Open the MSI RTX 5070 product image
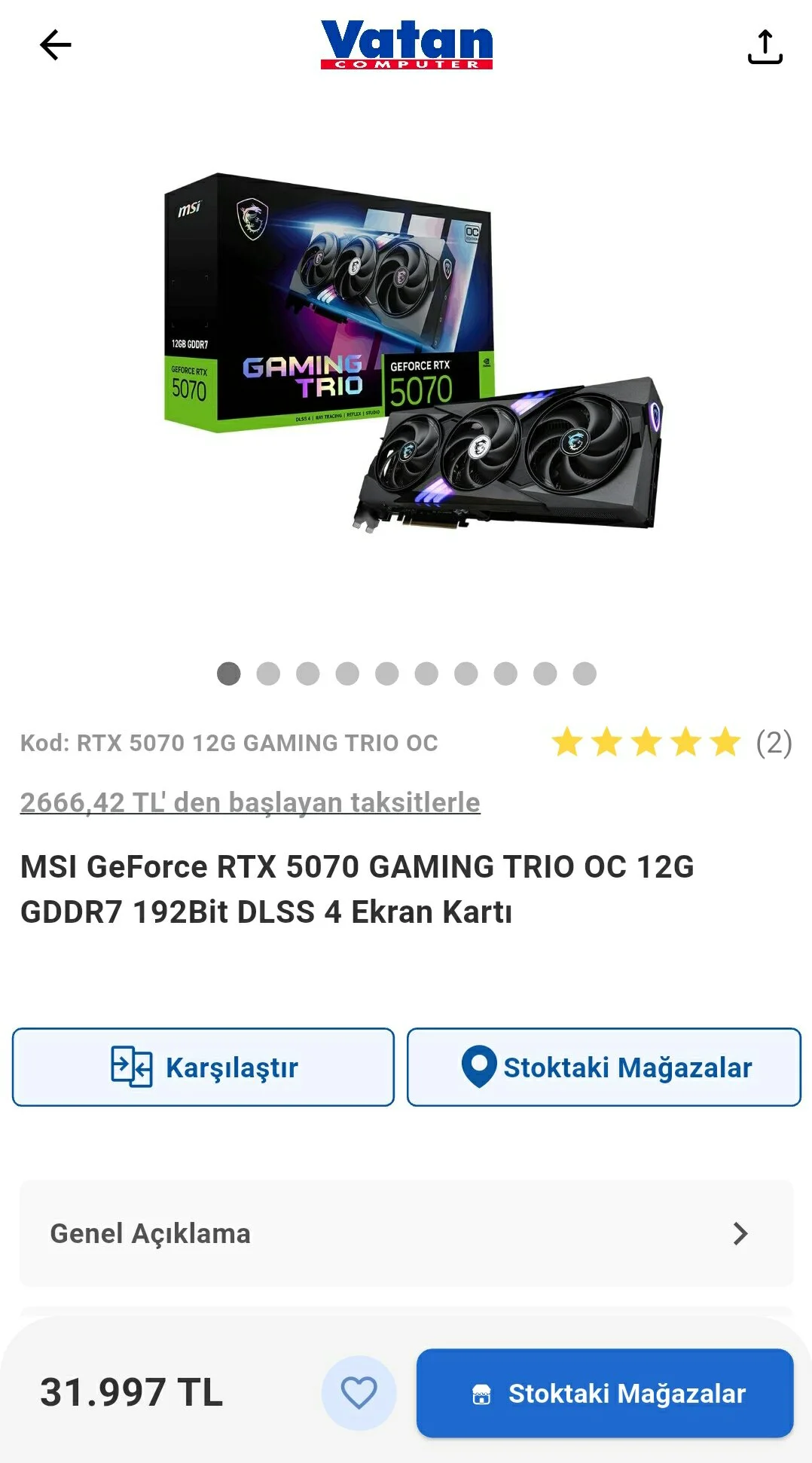Image resolution: width=812 pixels, height=1463 pixels. (x=413, y=354)
